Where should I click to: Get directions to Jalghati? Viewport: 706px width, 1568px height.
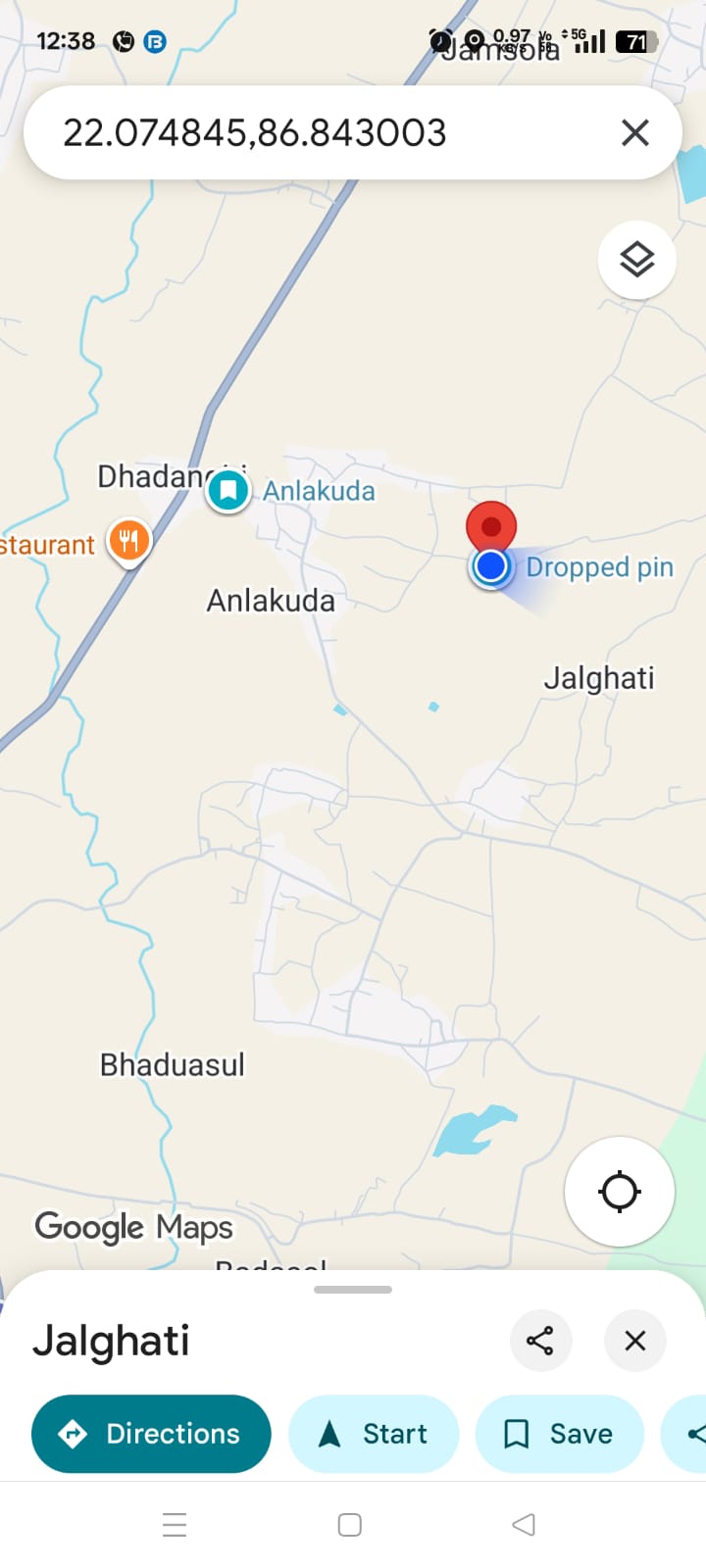[151, 1434]
